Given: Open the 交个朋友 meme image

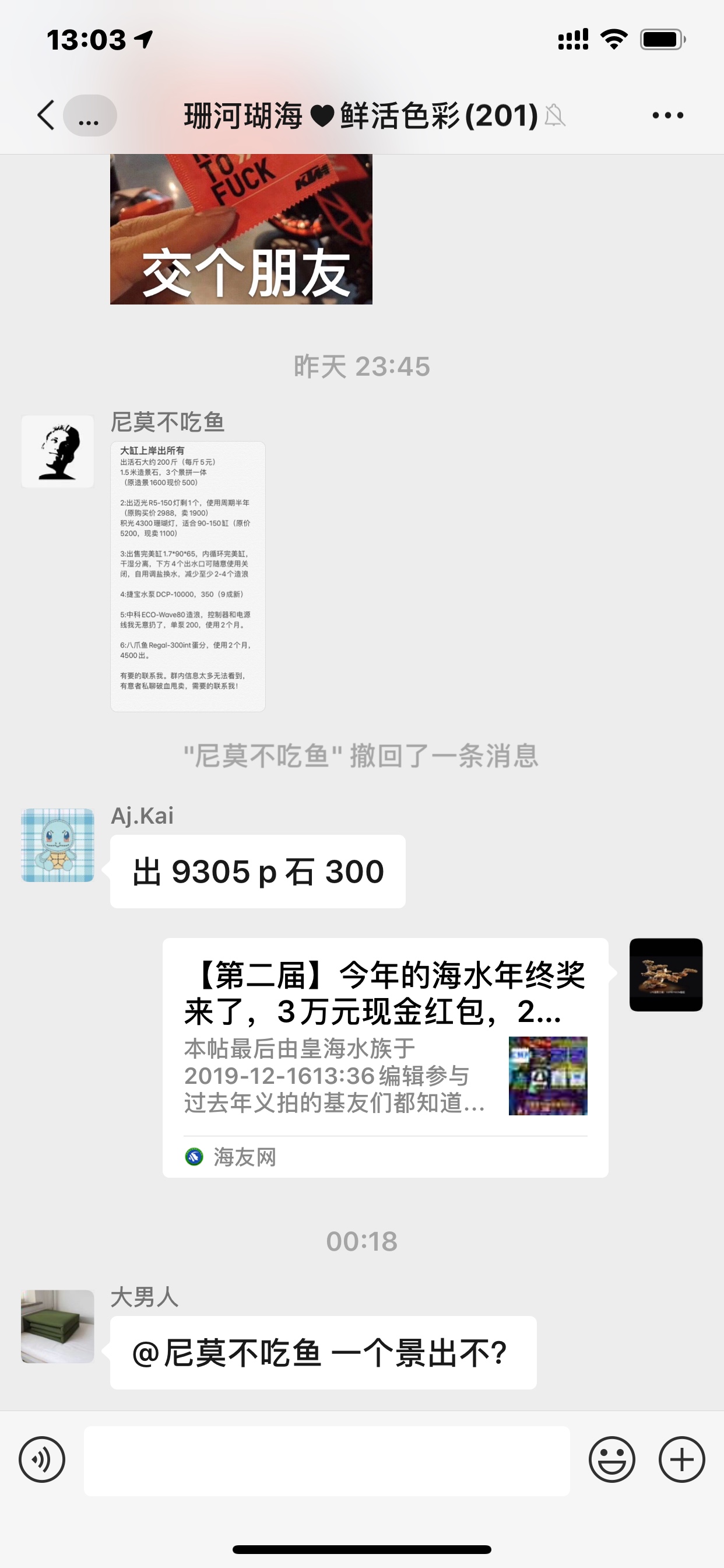Looking at the screenshot, I should pos(241,229).
